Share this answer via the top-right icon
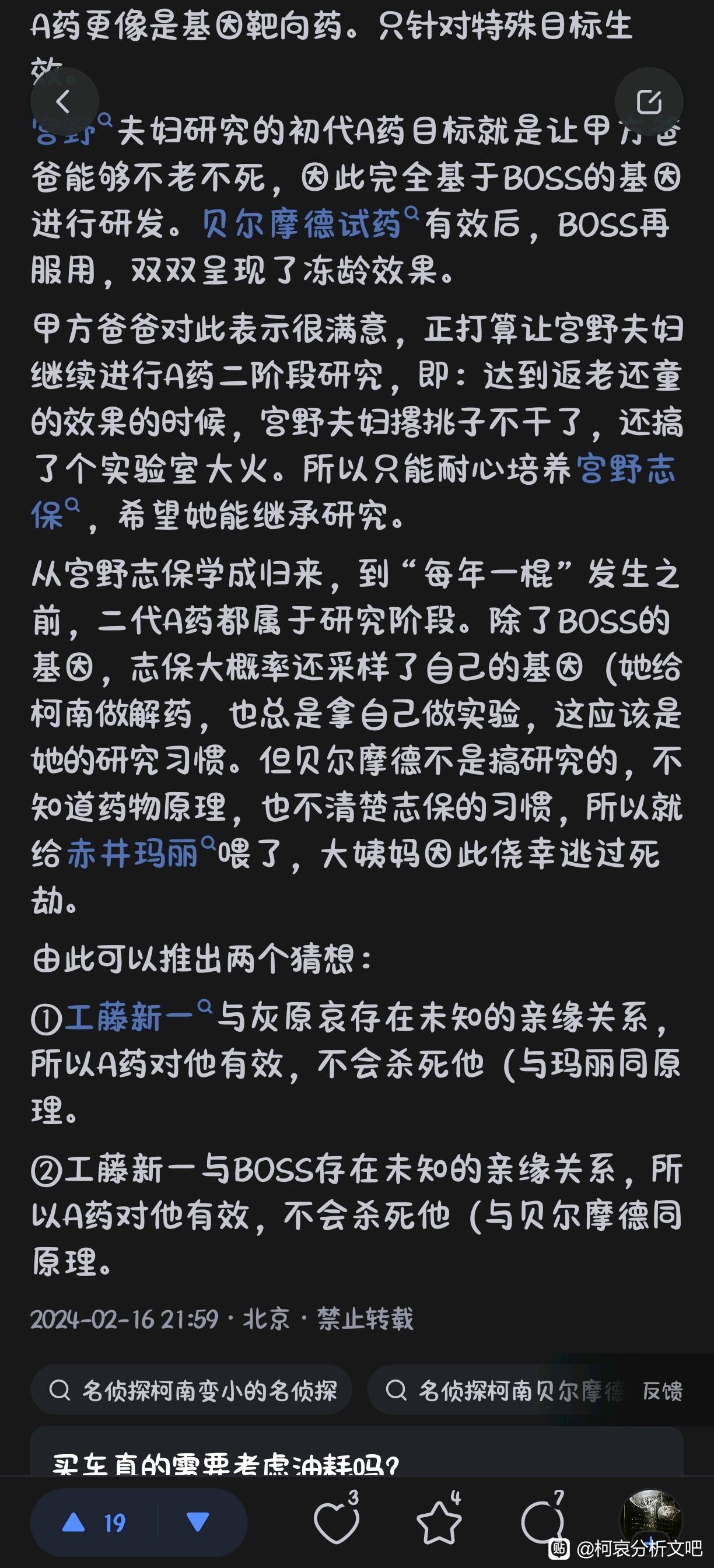The image size is (714, 1568). [x=648, y=101]
